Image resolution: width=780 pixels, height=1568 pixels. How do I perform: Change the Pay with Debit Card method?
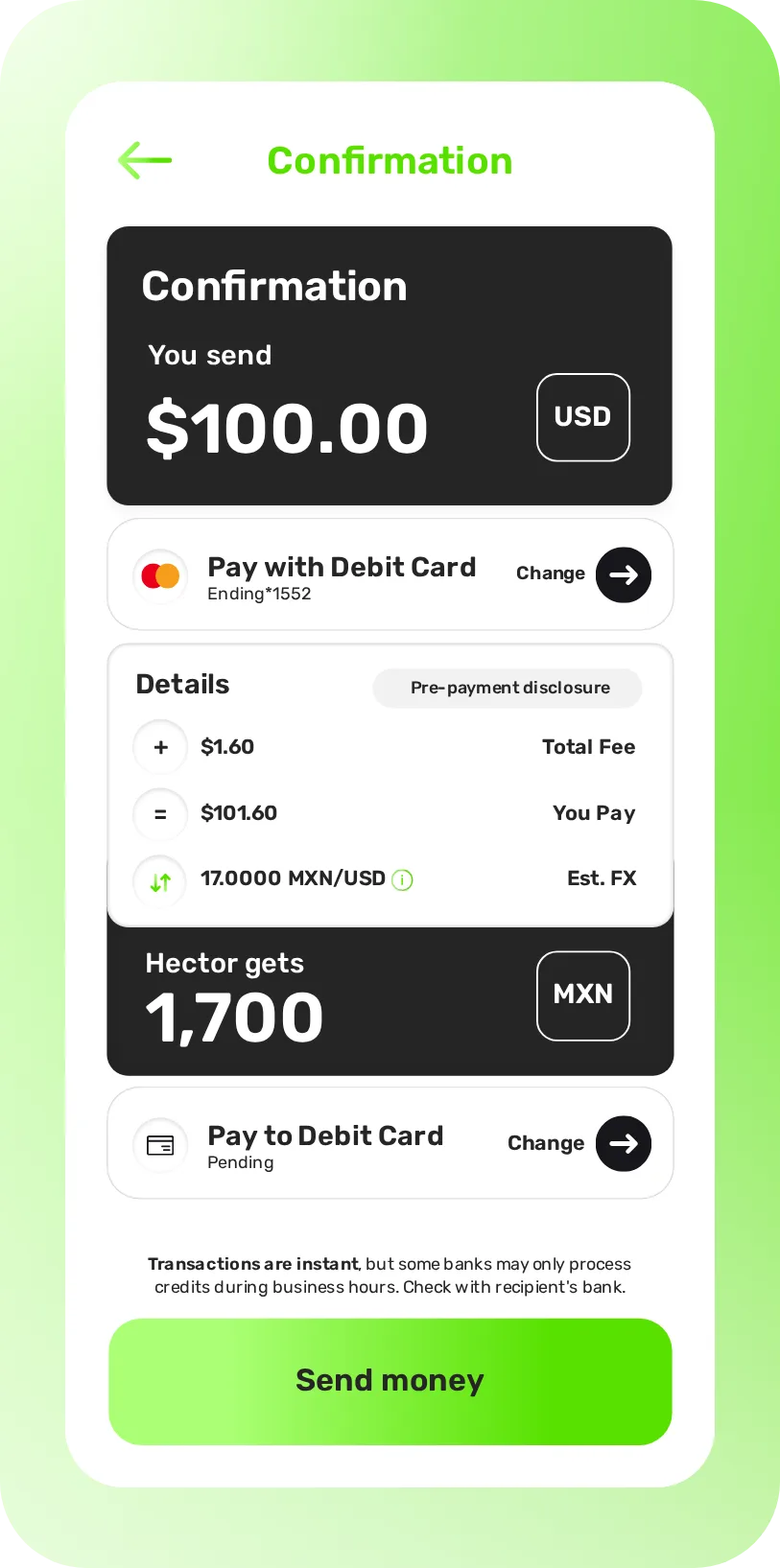coord(623,574)
